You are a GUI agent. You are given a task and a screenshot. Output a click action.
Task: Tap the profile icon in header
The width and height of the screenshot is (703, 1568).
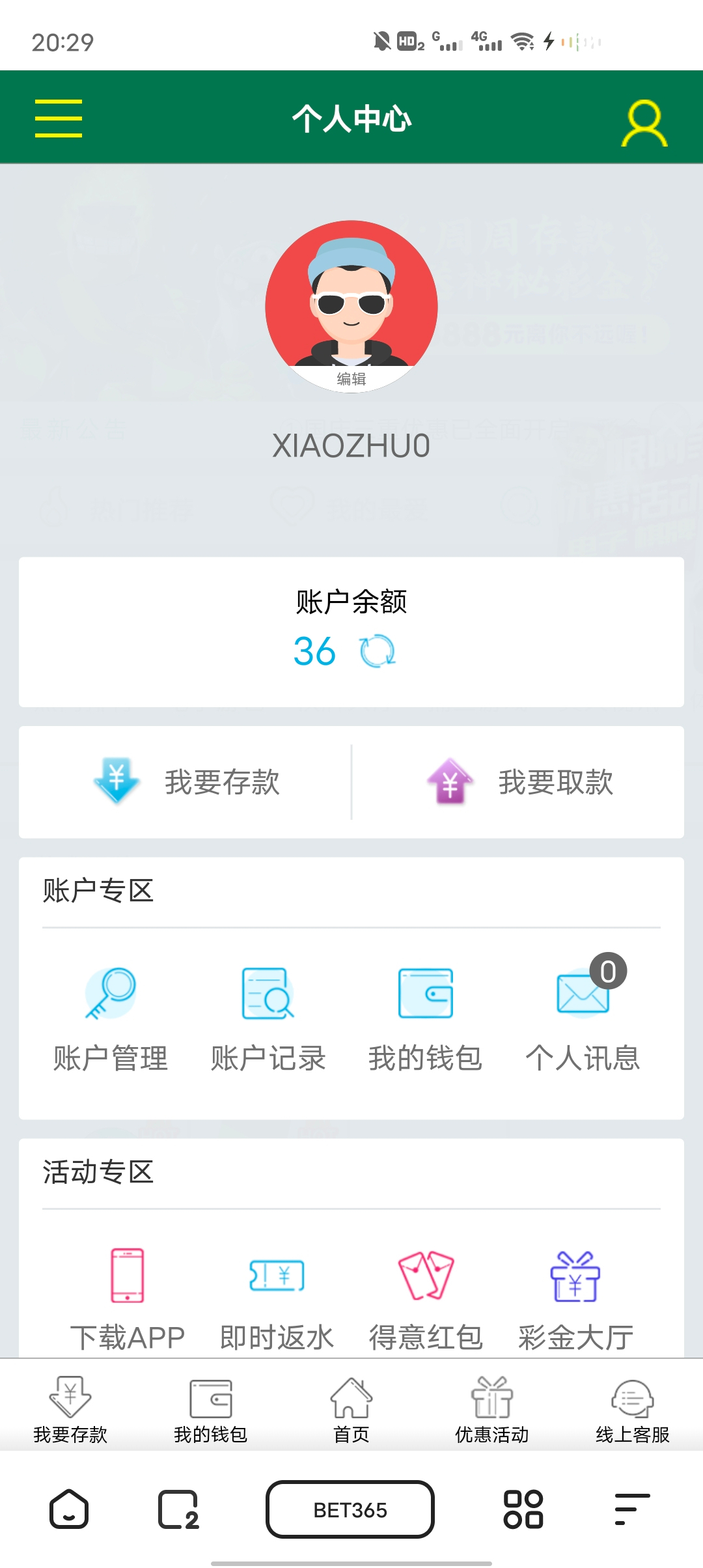tap(644, 122)
